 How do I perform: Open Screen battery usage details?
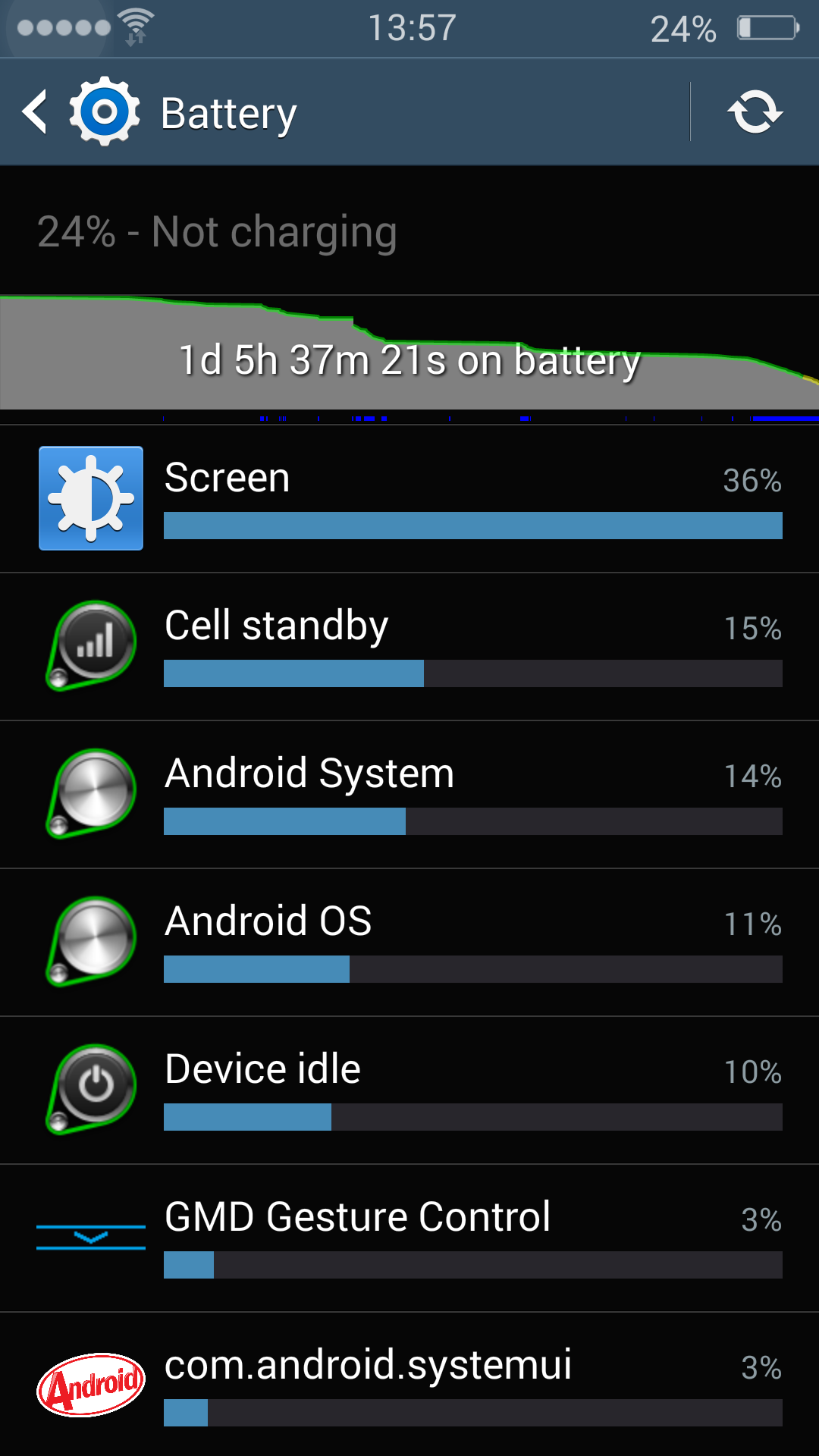[x=409, y=499]
